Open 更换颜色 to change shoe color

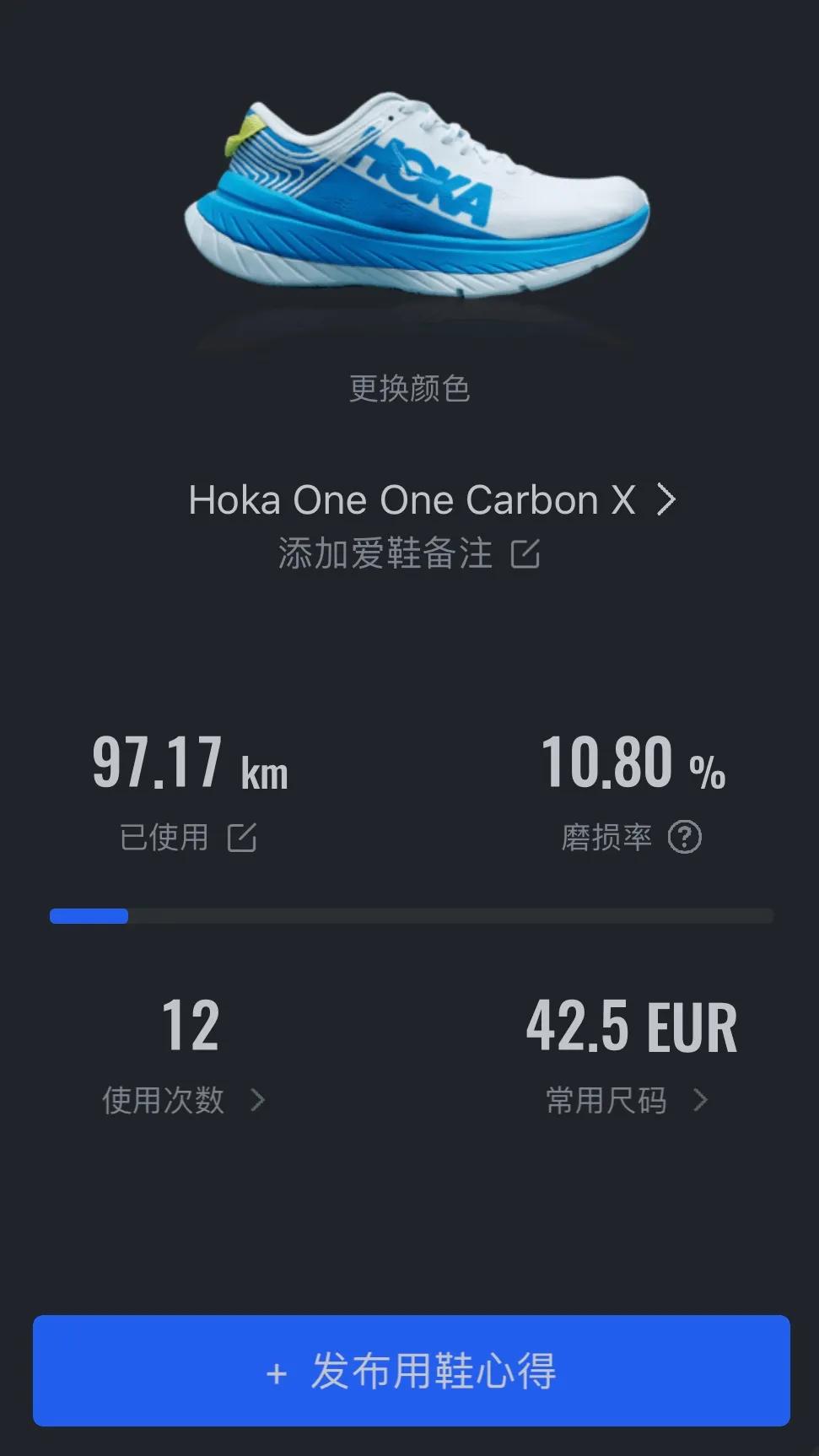pyautogui.click(x=409, y=388)
